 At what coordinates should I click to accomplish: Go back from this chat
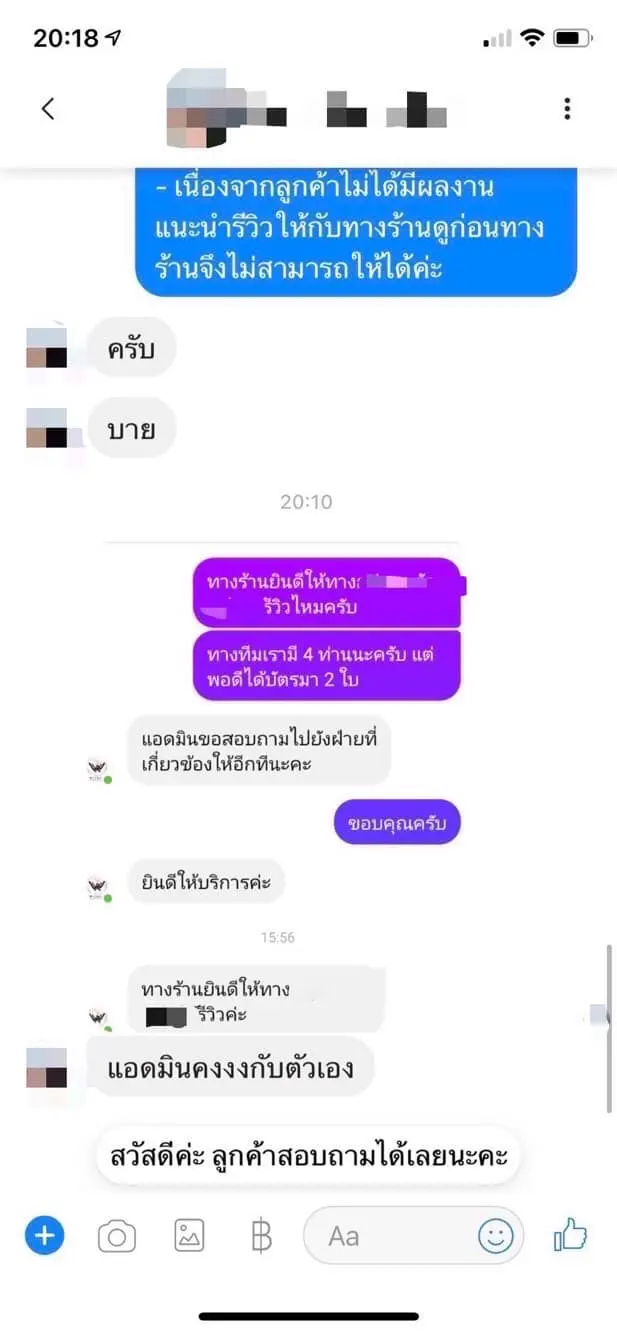(47, 109)
